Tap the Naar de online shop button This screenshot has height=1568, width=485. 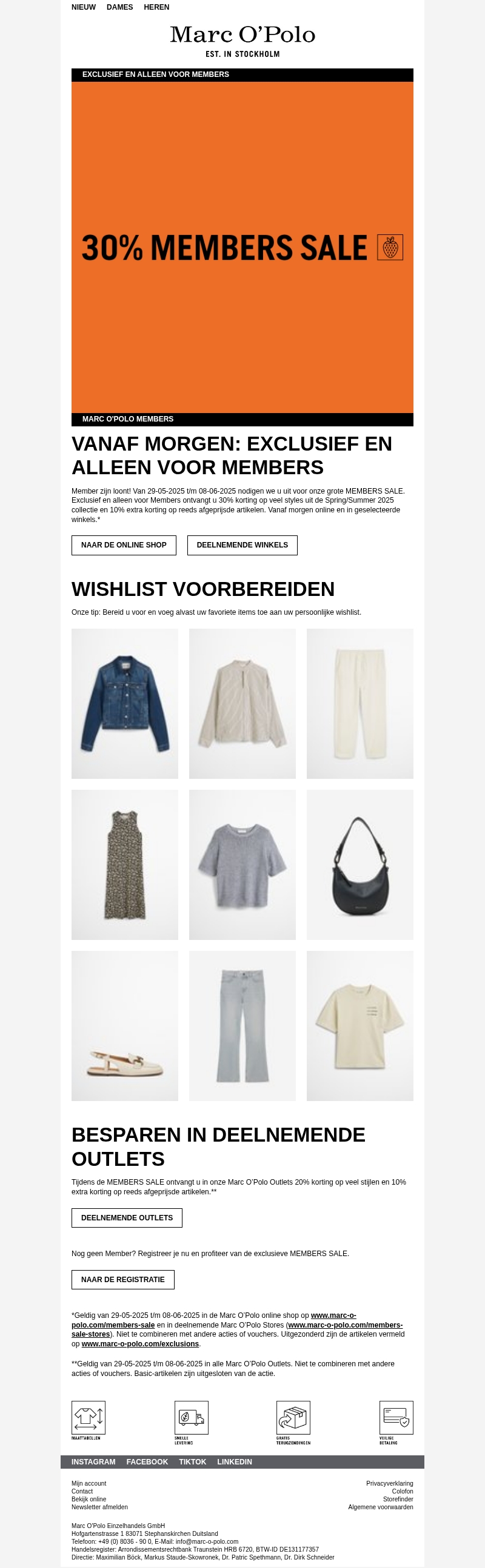point(124,545)
